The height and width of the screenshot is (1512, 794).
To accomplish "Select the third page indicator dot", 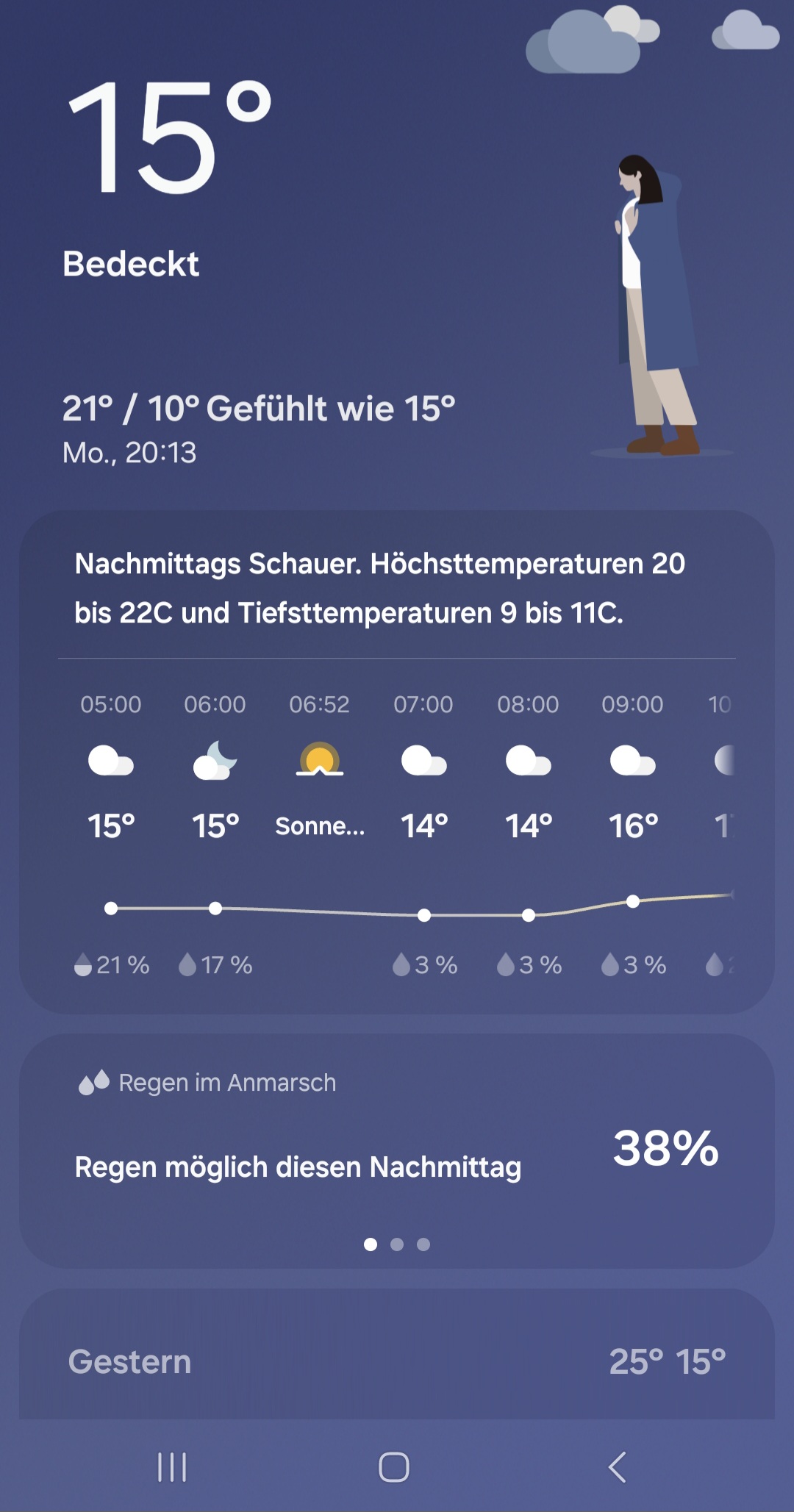I will (423, 1244).
